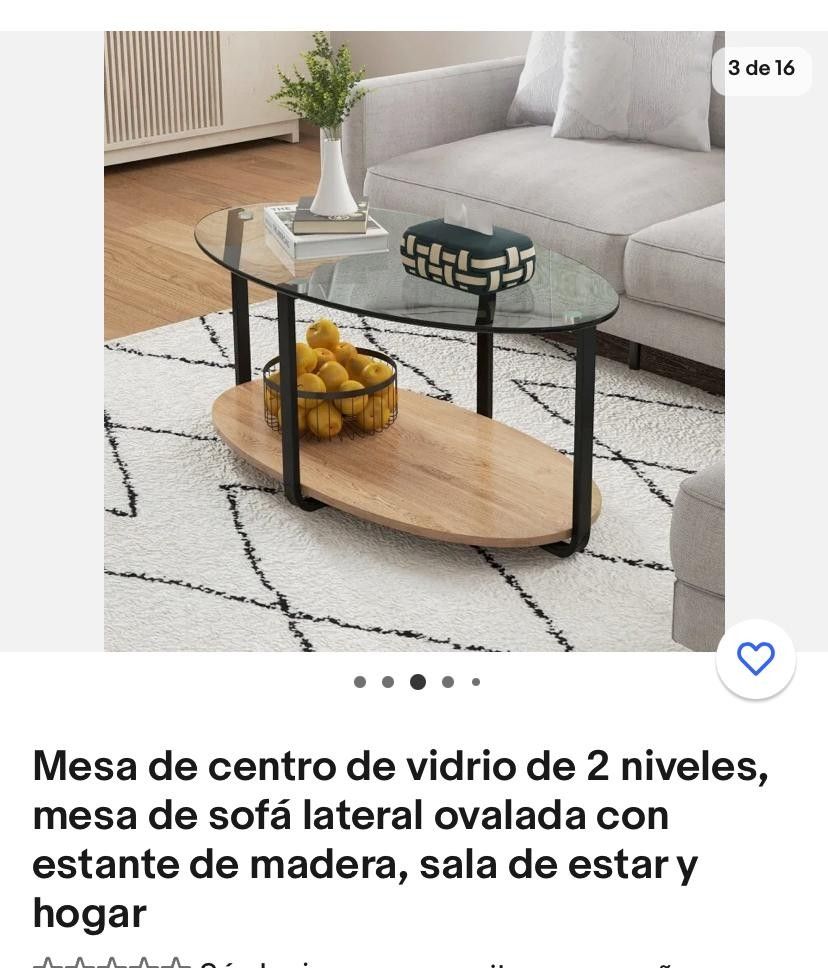The height and width of the screenshot is (968, 828).
Task: Activate the filled third carousel dot
Action: (418, 682)
